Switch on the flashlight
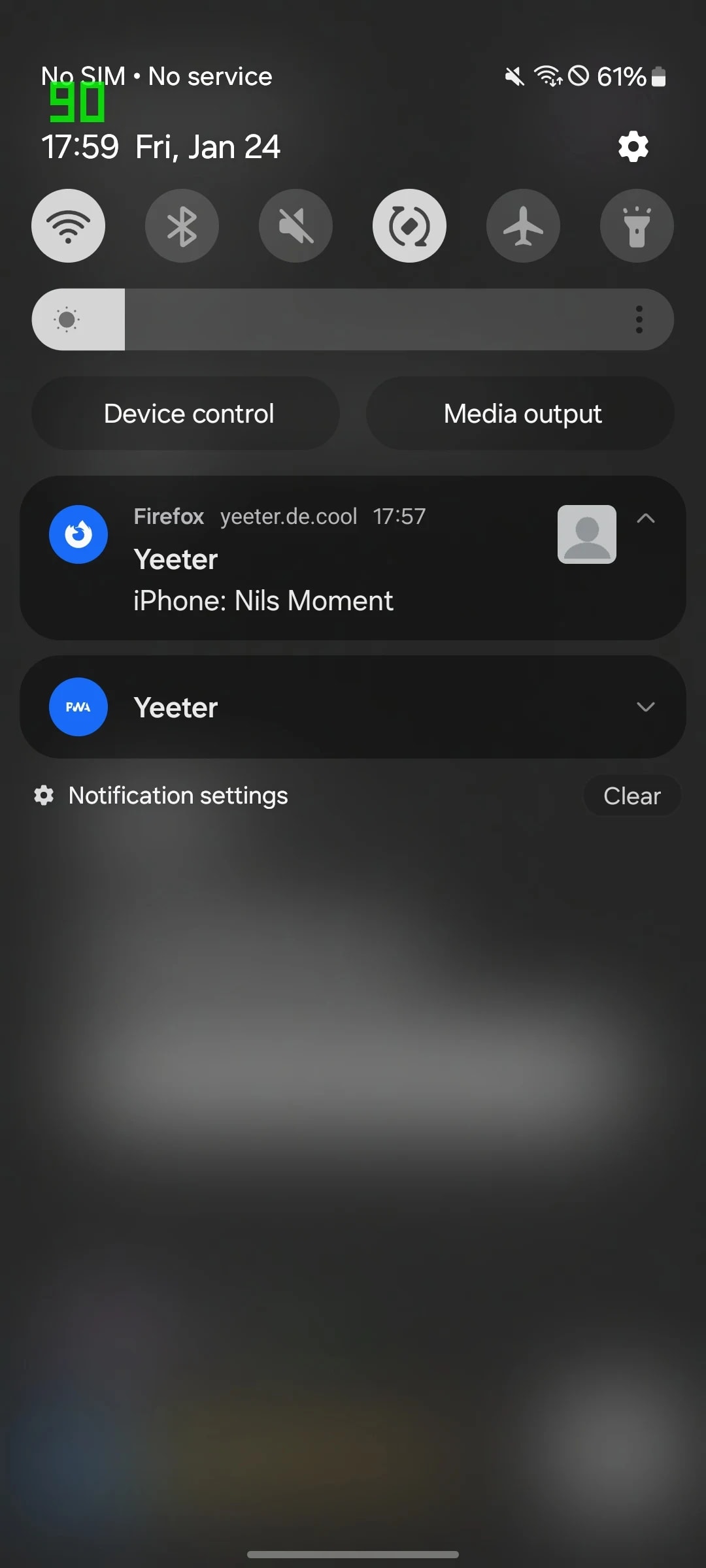Image resolution: width=706 pixels, height=1568 pixels. pos(637,226)
